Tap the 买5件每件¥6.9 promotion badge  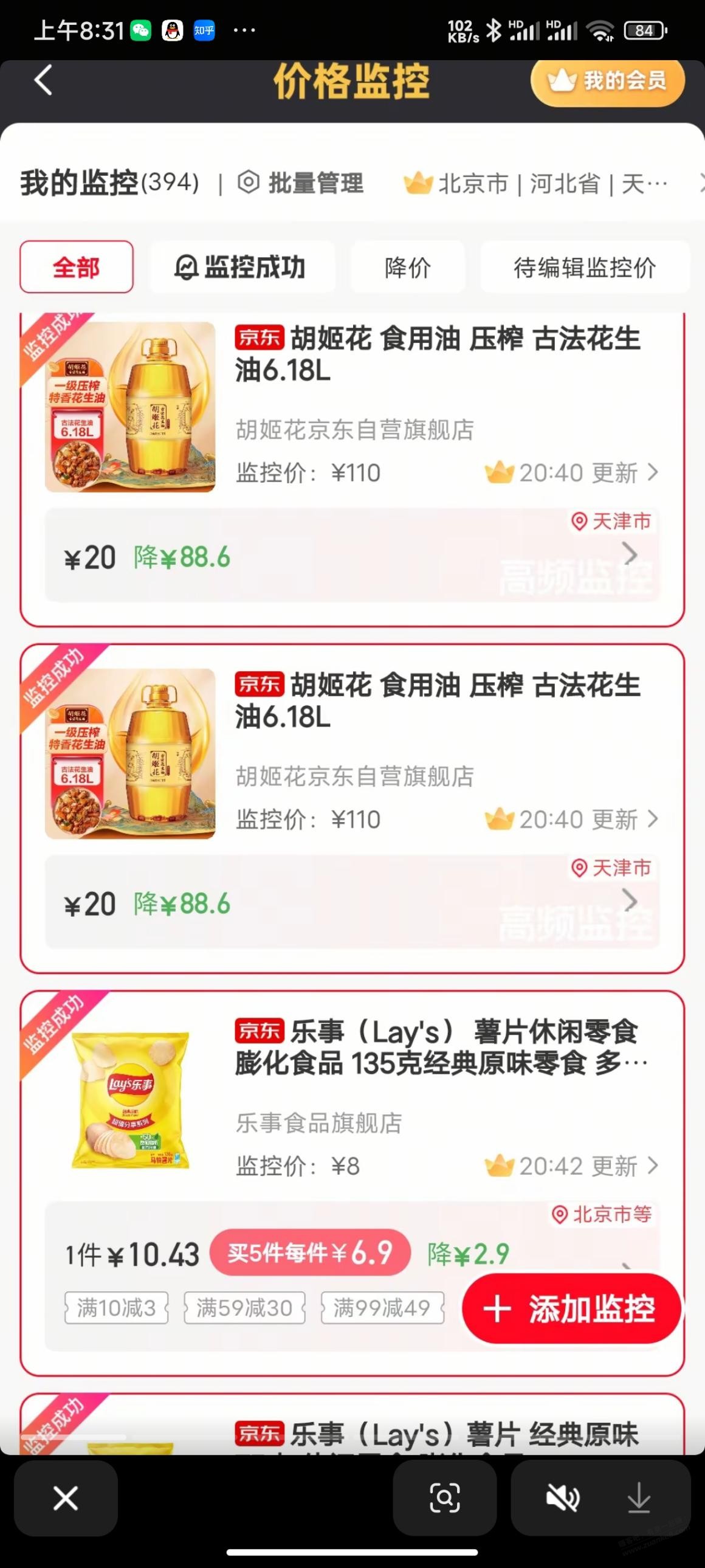click(309, 1252)
